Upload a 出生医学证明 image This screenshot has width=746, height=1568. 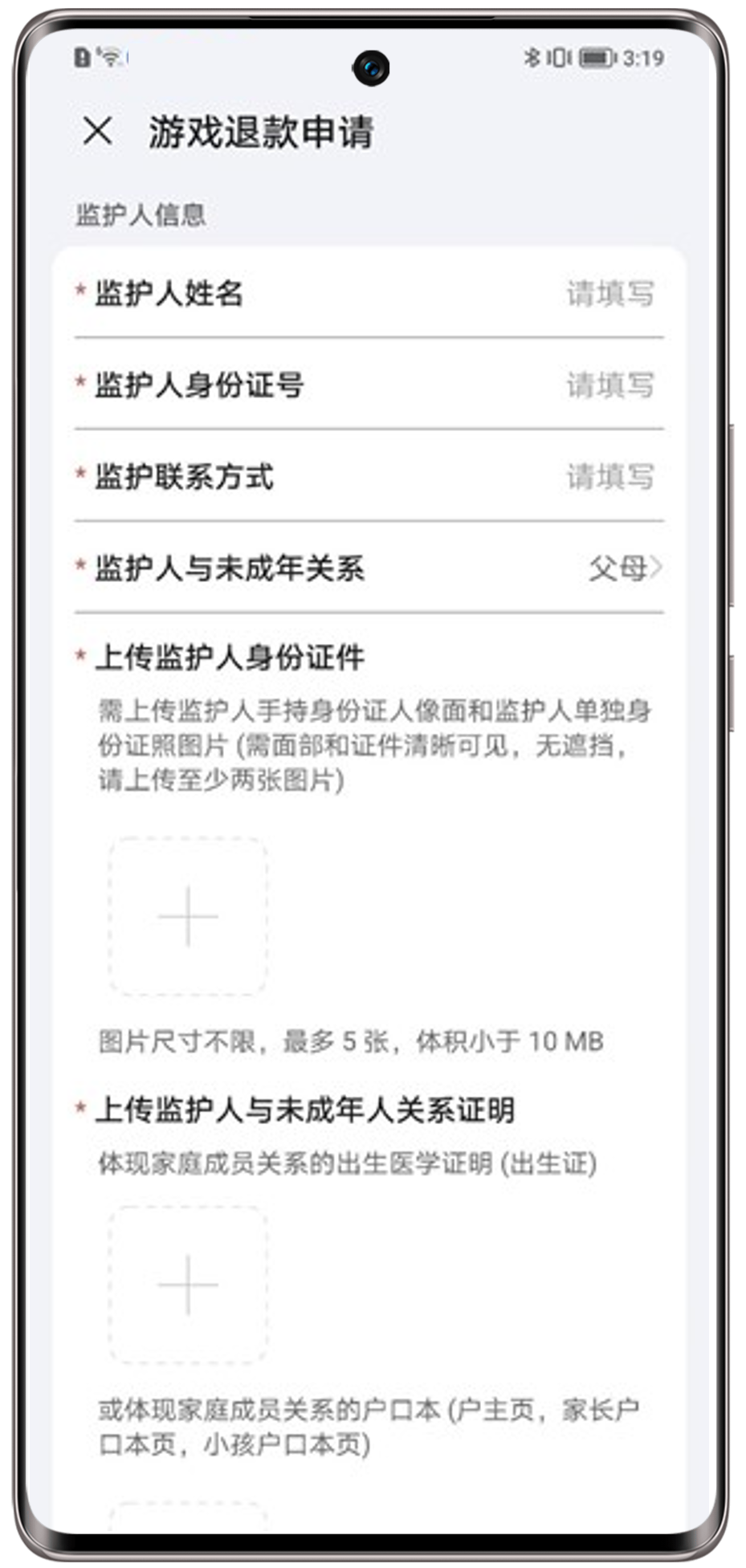pyautogui.click(x=188, y=1284)
